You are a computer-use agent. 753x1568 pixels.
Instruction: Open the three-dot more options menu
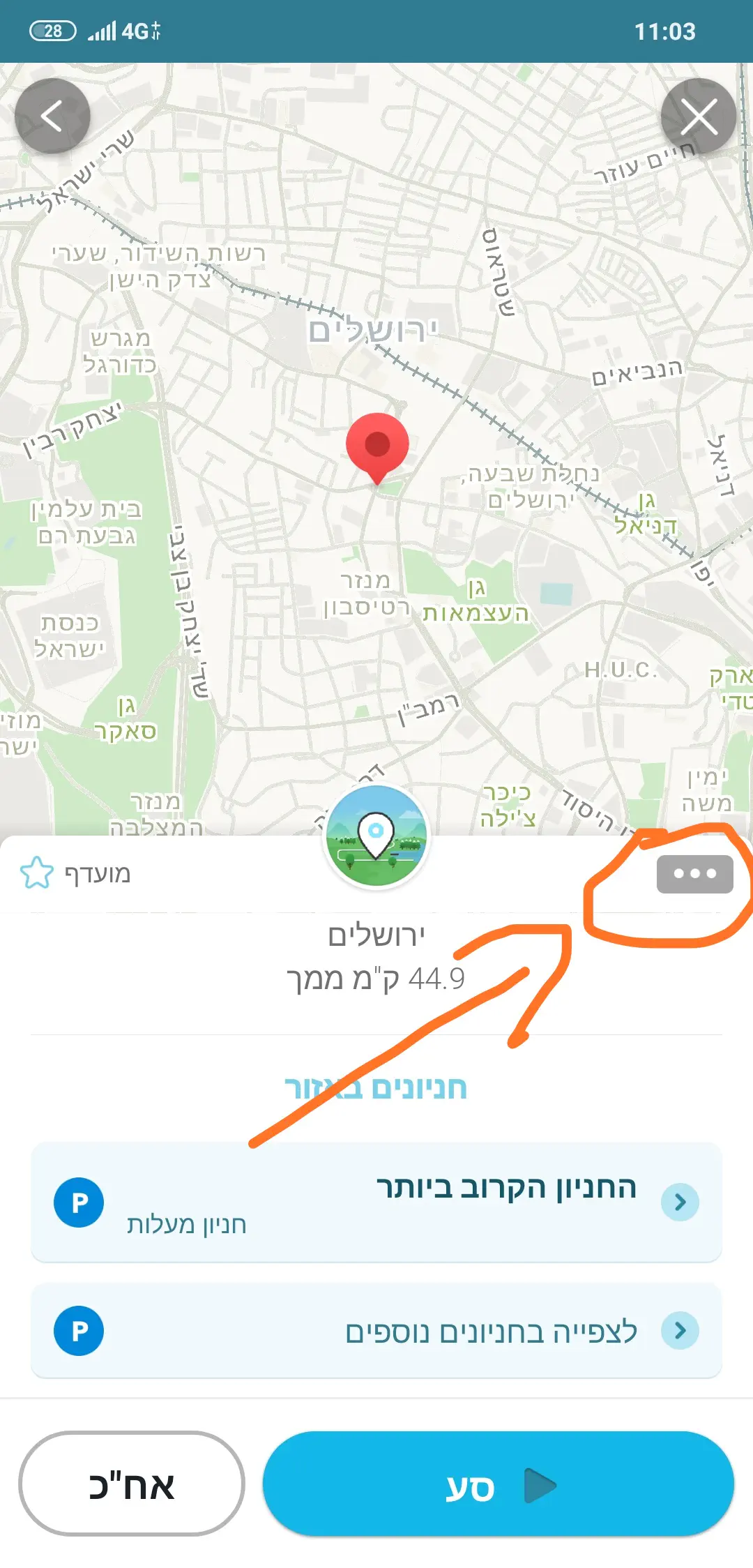[694, 874]
